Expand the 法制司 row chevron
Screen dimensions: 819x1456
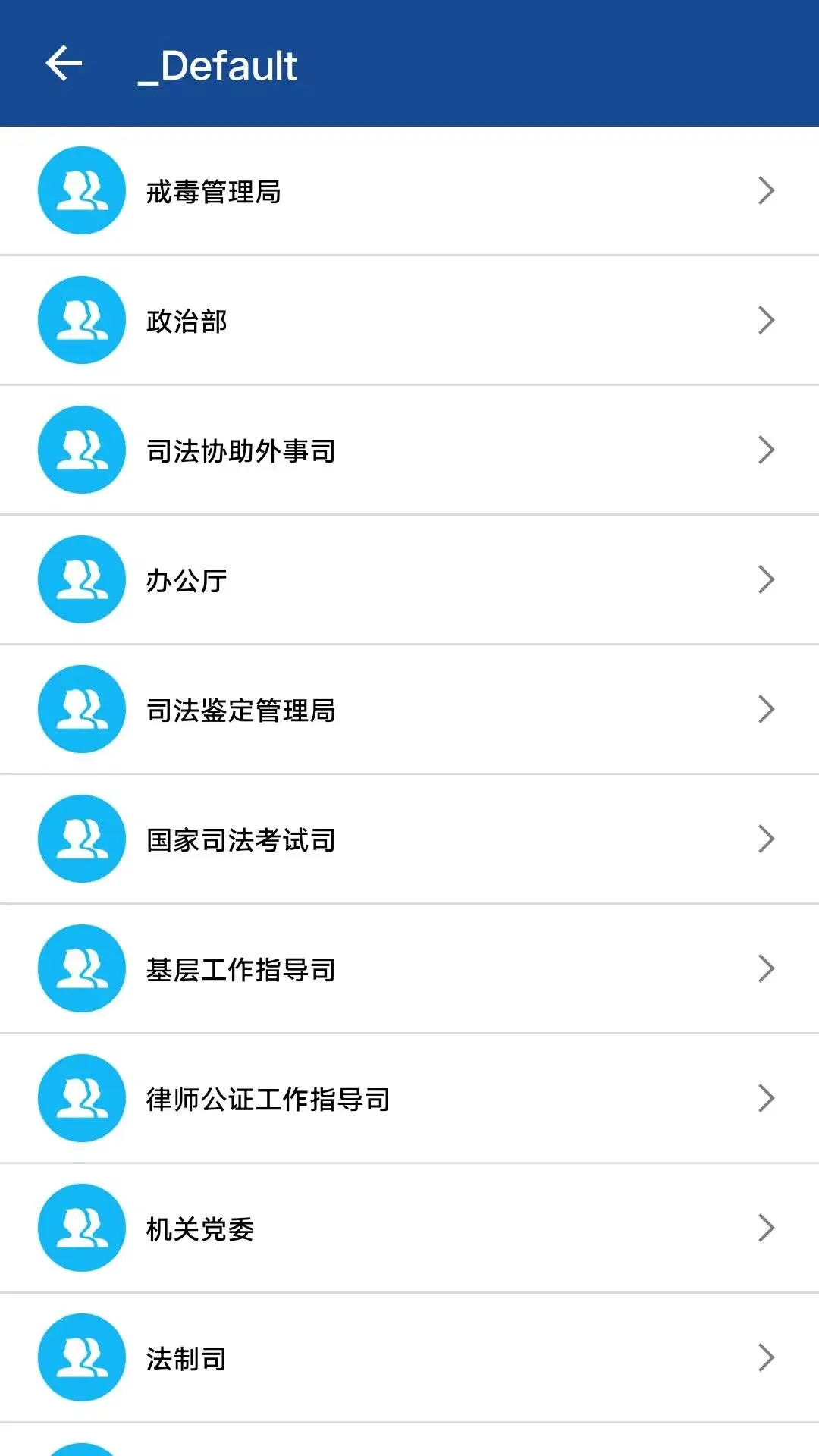[766, 1357]
